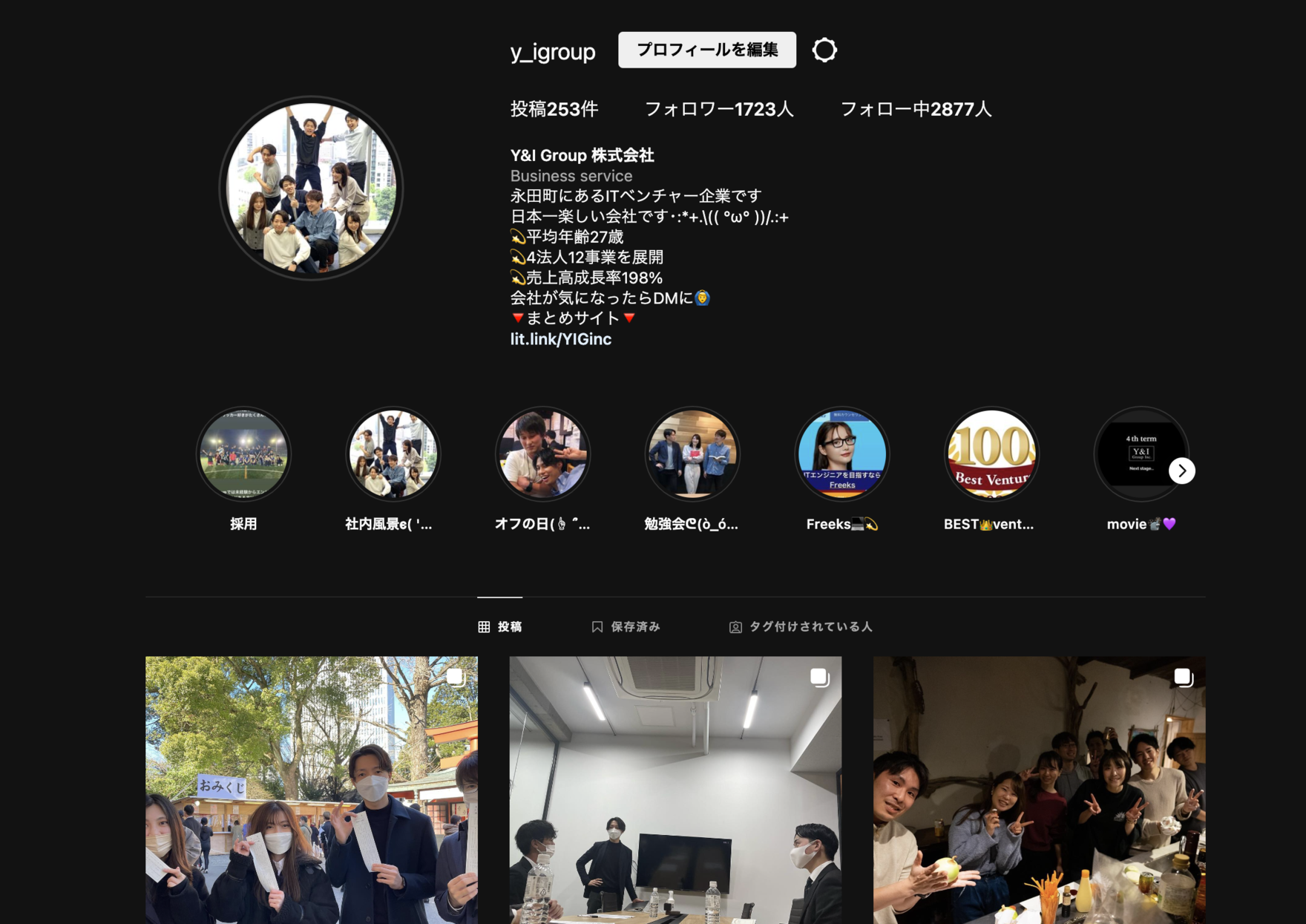Open the おみくじ shrine post
Viewport: 1306px width, 924px height.
pos(312,790)
